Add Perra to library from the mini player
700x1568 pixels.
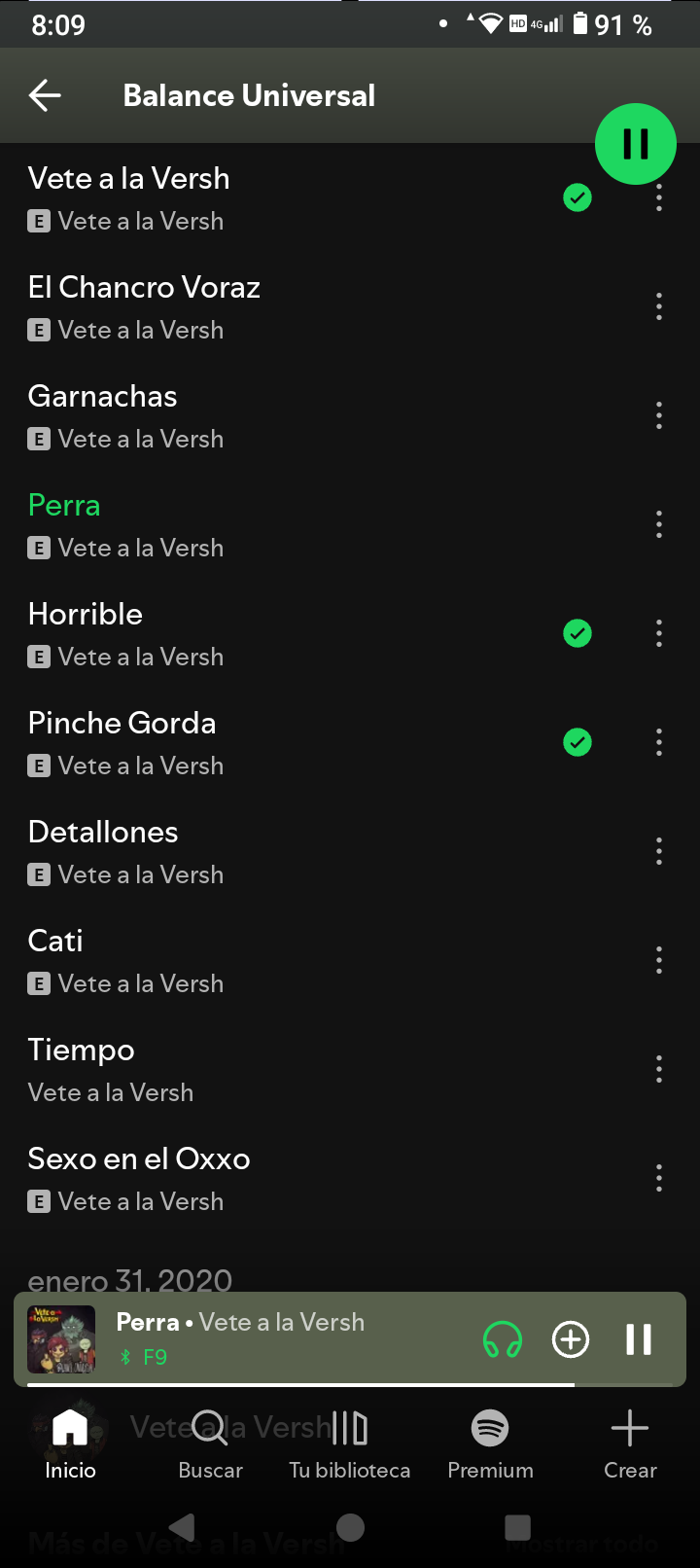point(571,1339)
